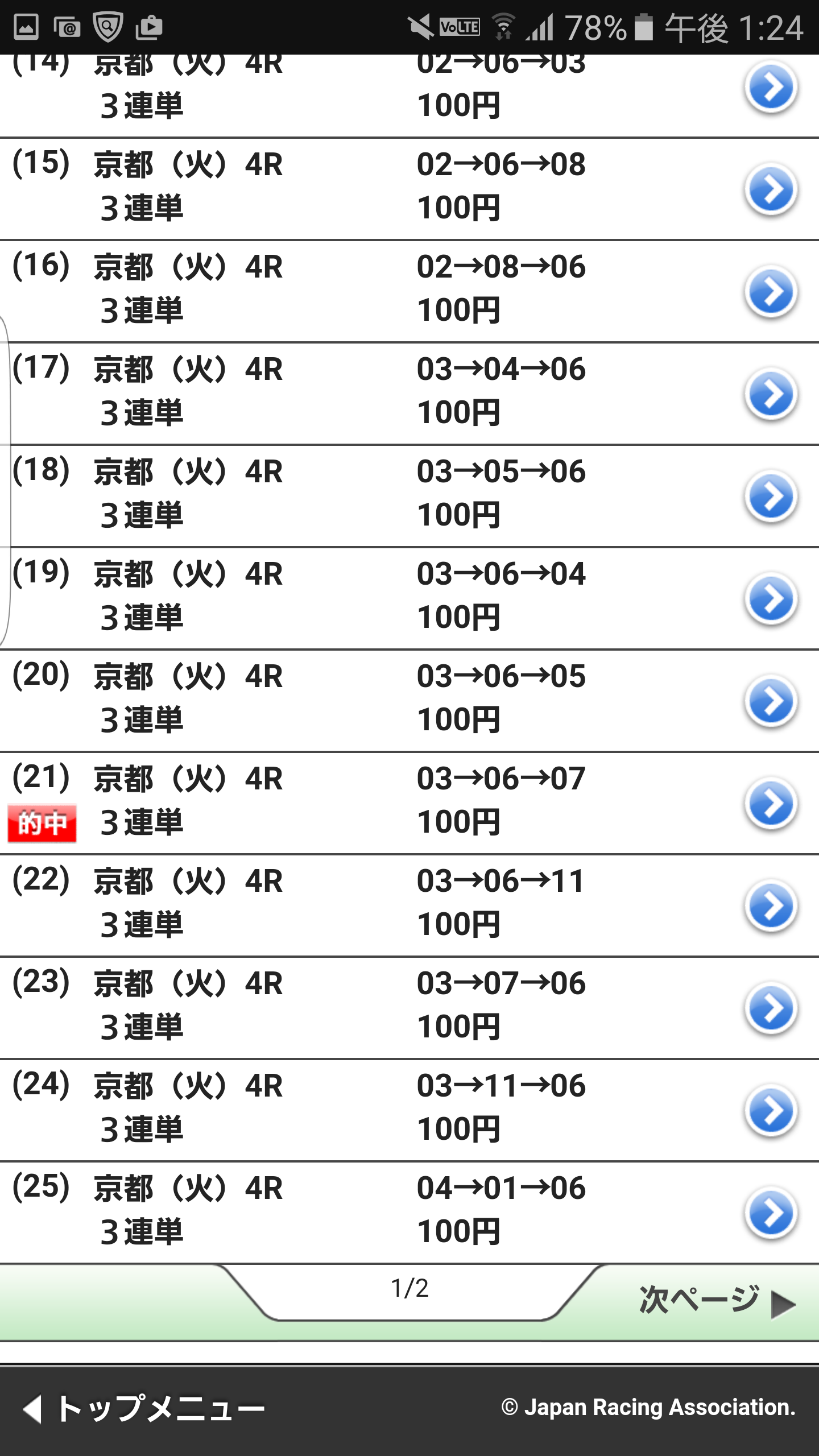Open arrow for bet 02→06→03
Viewport: 819px width, 1456px height.
click(771, 88)
